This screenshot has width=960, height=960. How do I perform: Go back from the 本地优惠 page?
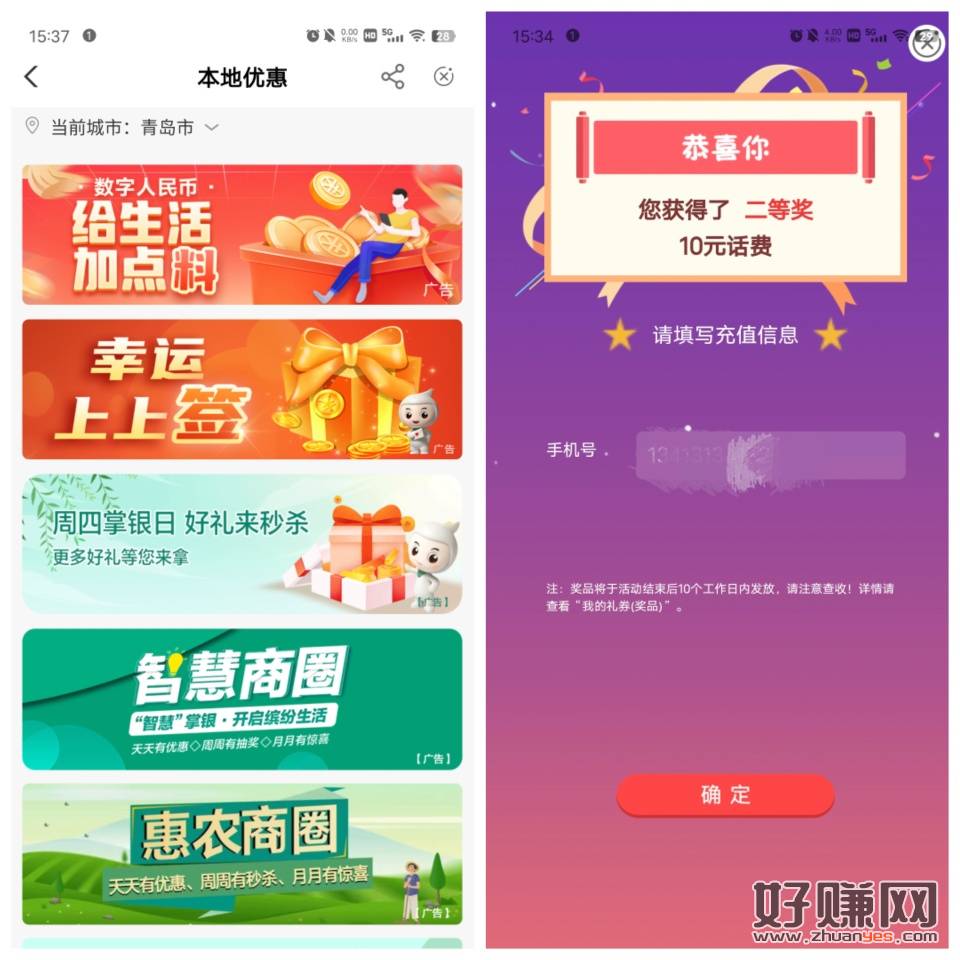tap(31, 77)
